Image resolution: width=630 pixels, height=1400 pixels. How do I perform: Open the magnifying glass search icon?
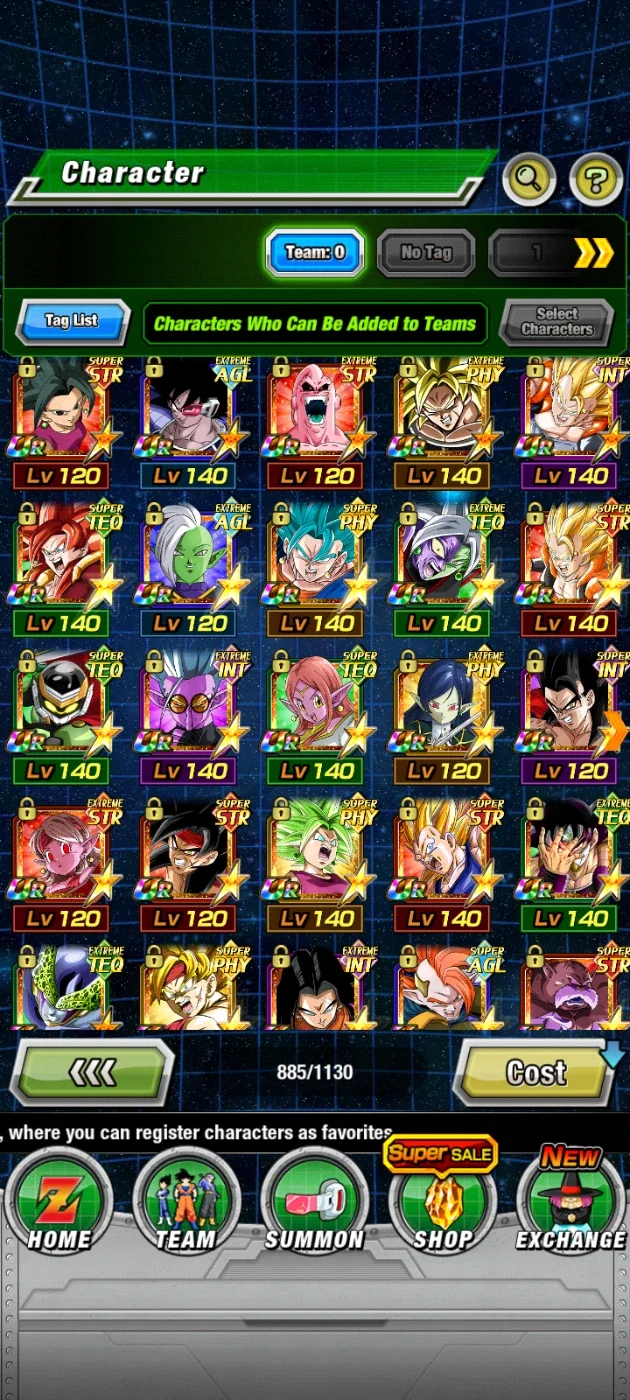tap(529, 180)
